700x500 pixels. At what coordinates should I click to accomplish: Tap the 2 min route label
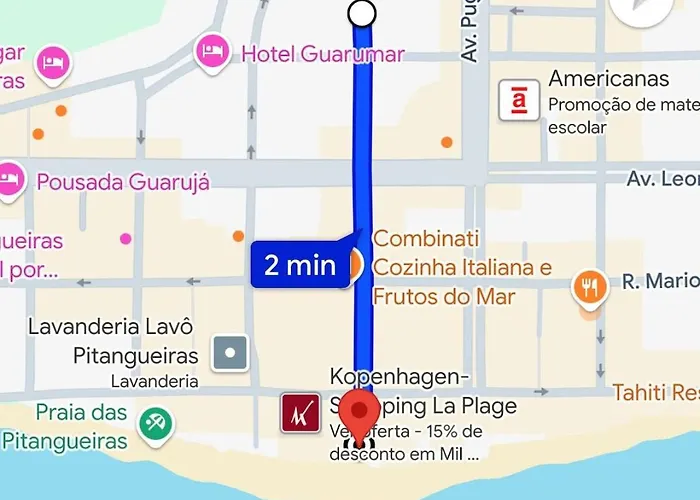[300, 264]
